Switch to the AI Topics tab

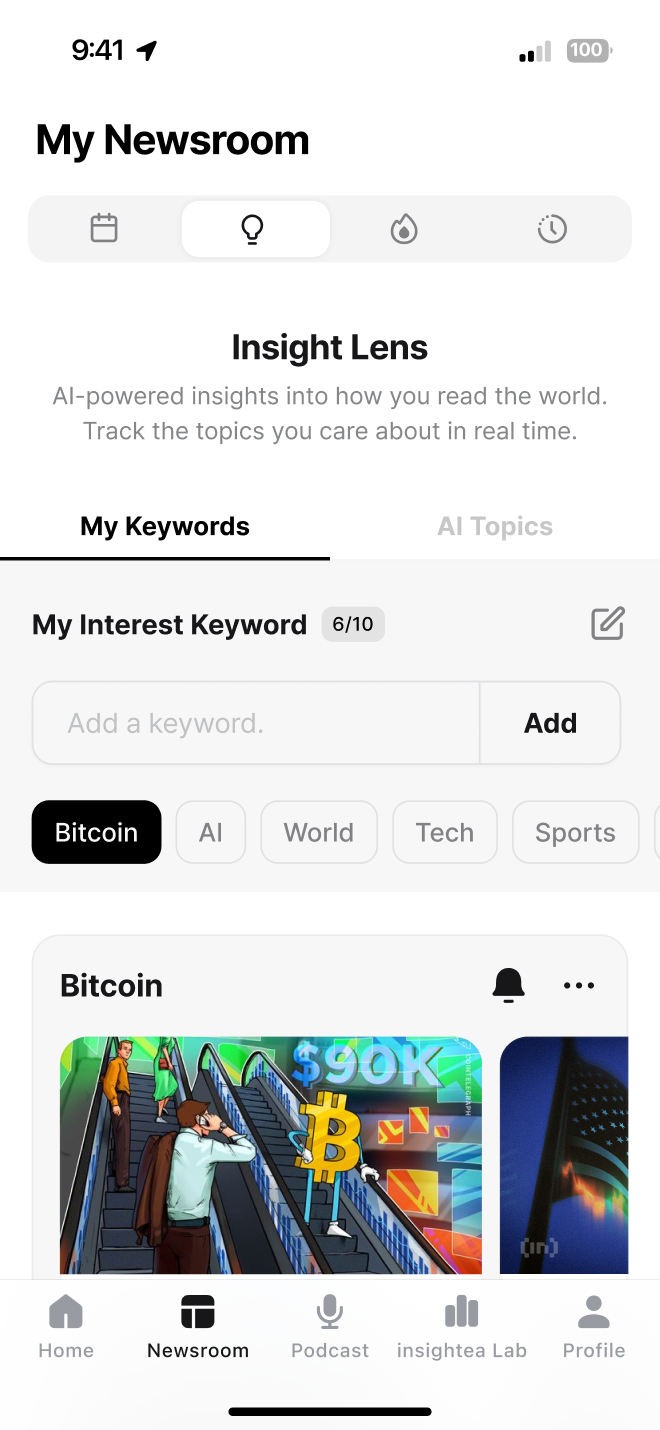[x=495, y=527]
